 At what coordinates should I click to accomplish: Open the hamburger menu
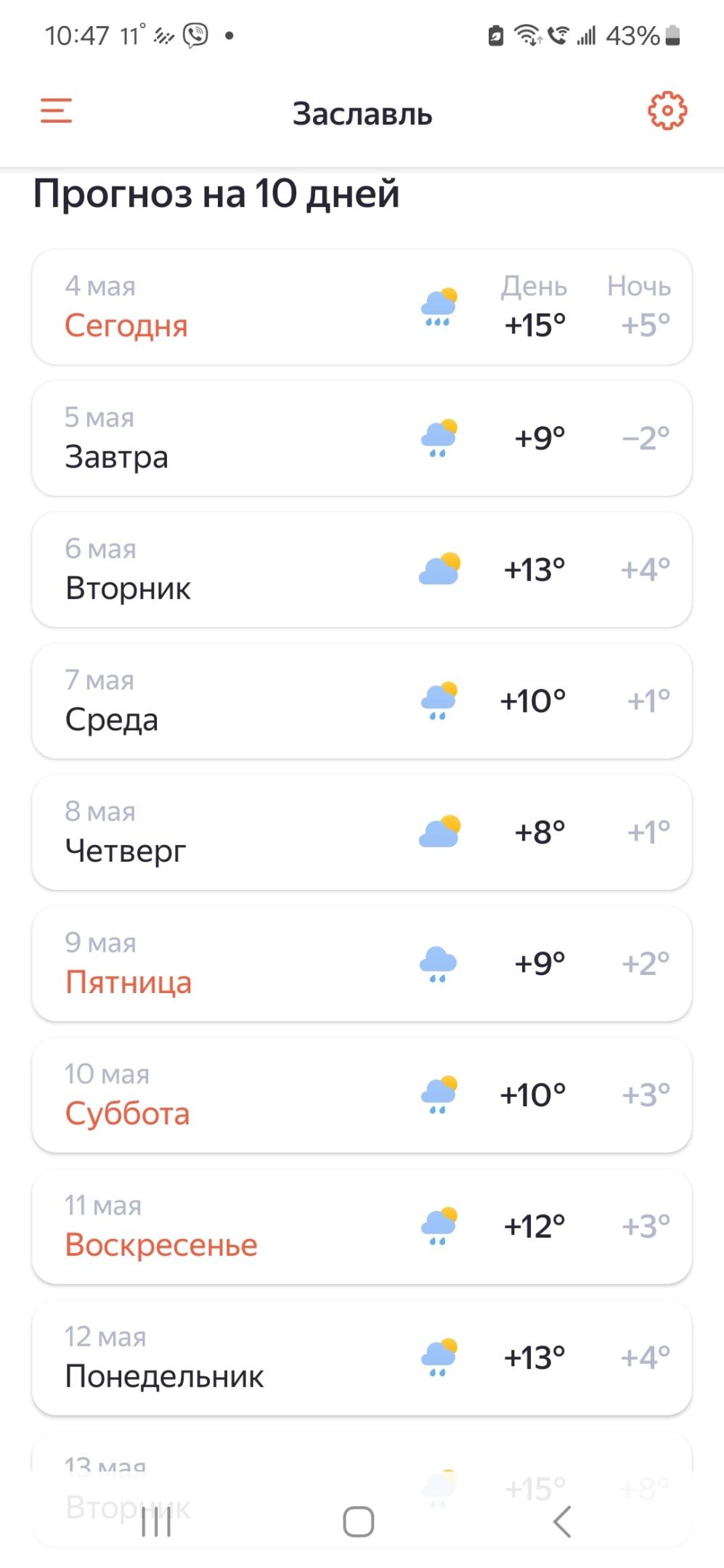pos(56,111)
